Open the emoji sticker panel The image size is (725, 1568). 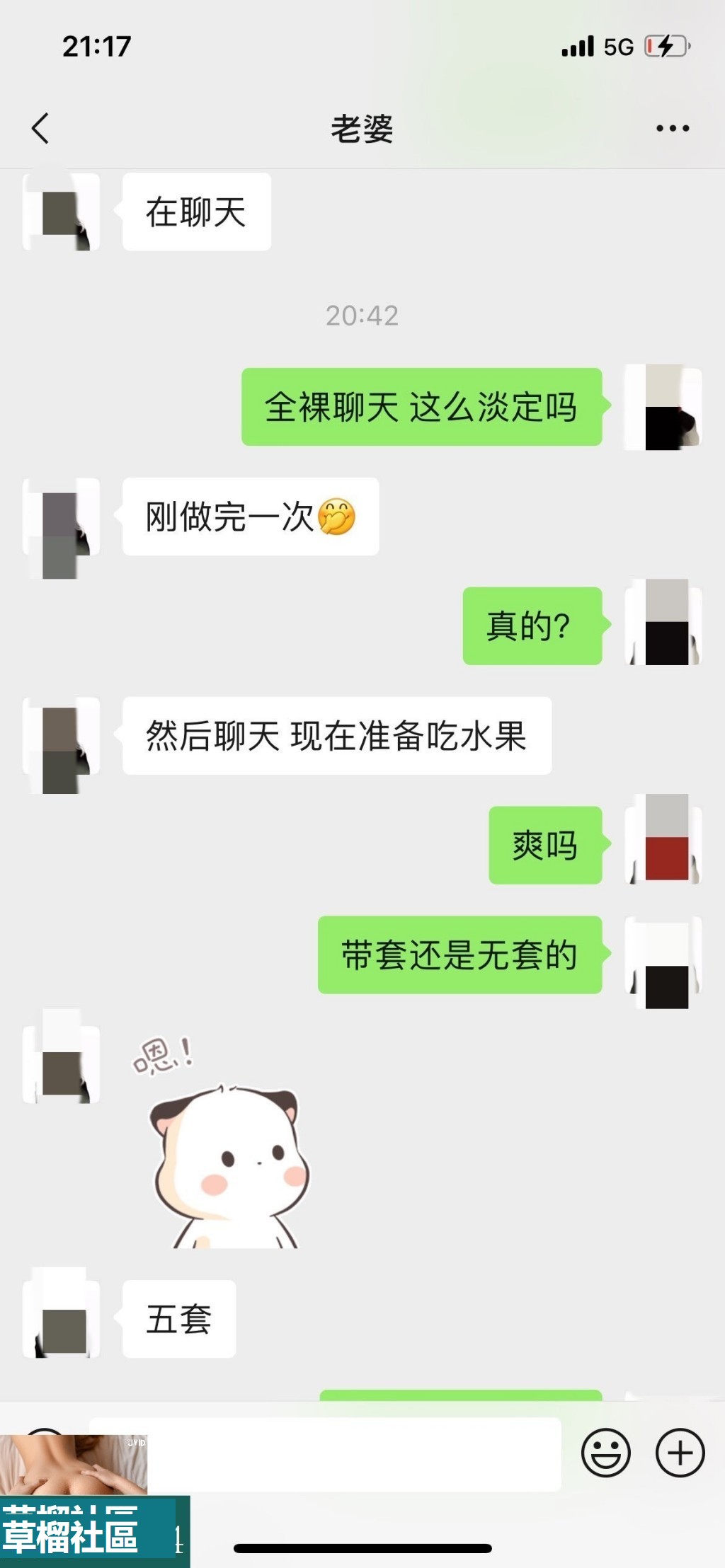tap(605, 1453)
